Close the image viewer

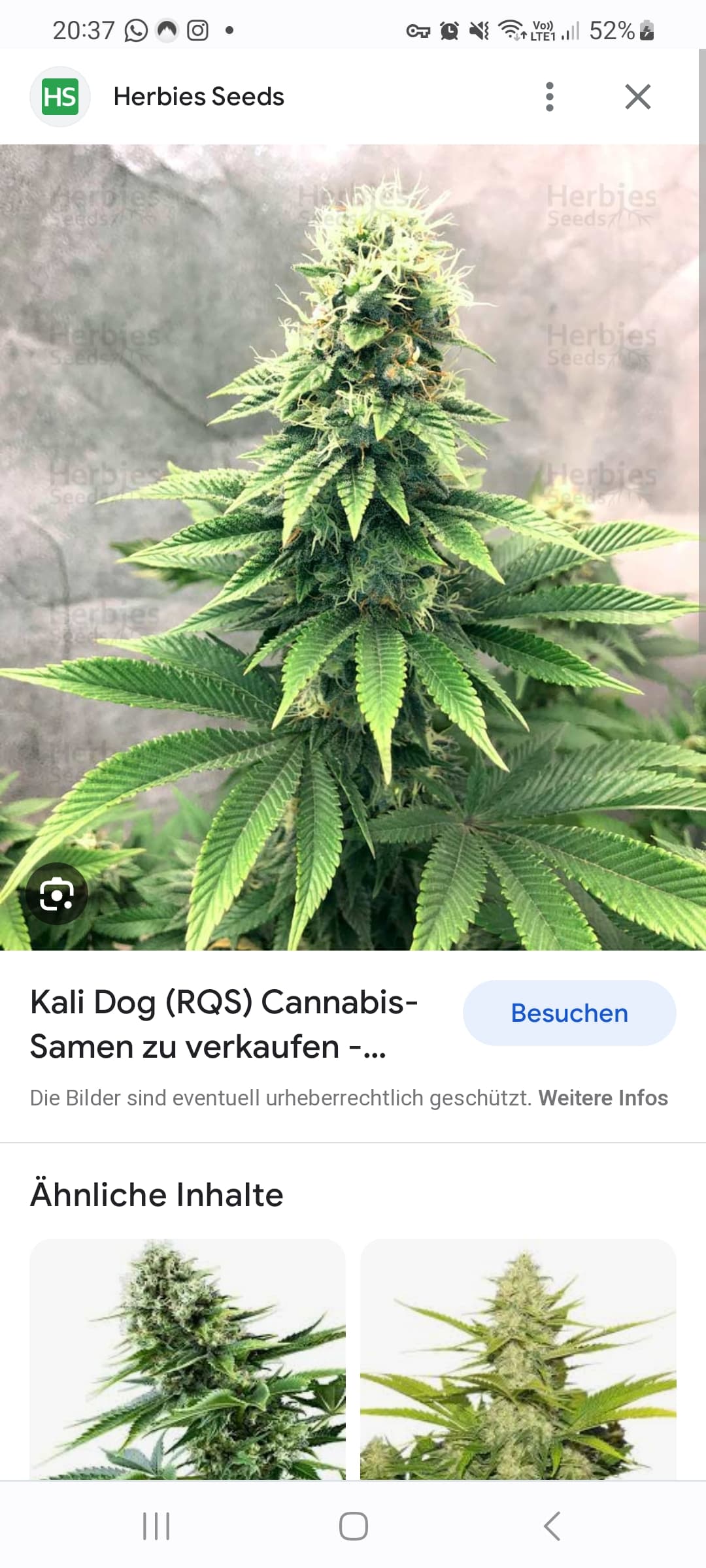point(637,97)
